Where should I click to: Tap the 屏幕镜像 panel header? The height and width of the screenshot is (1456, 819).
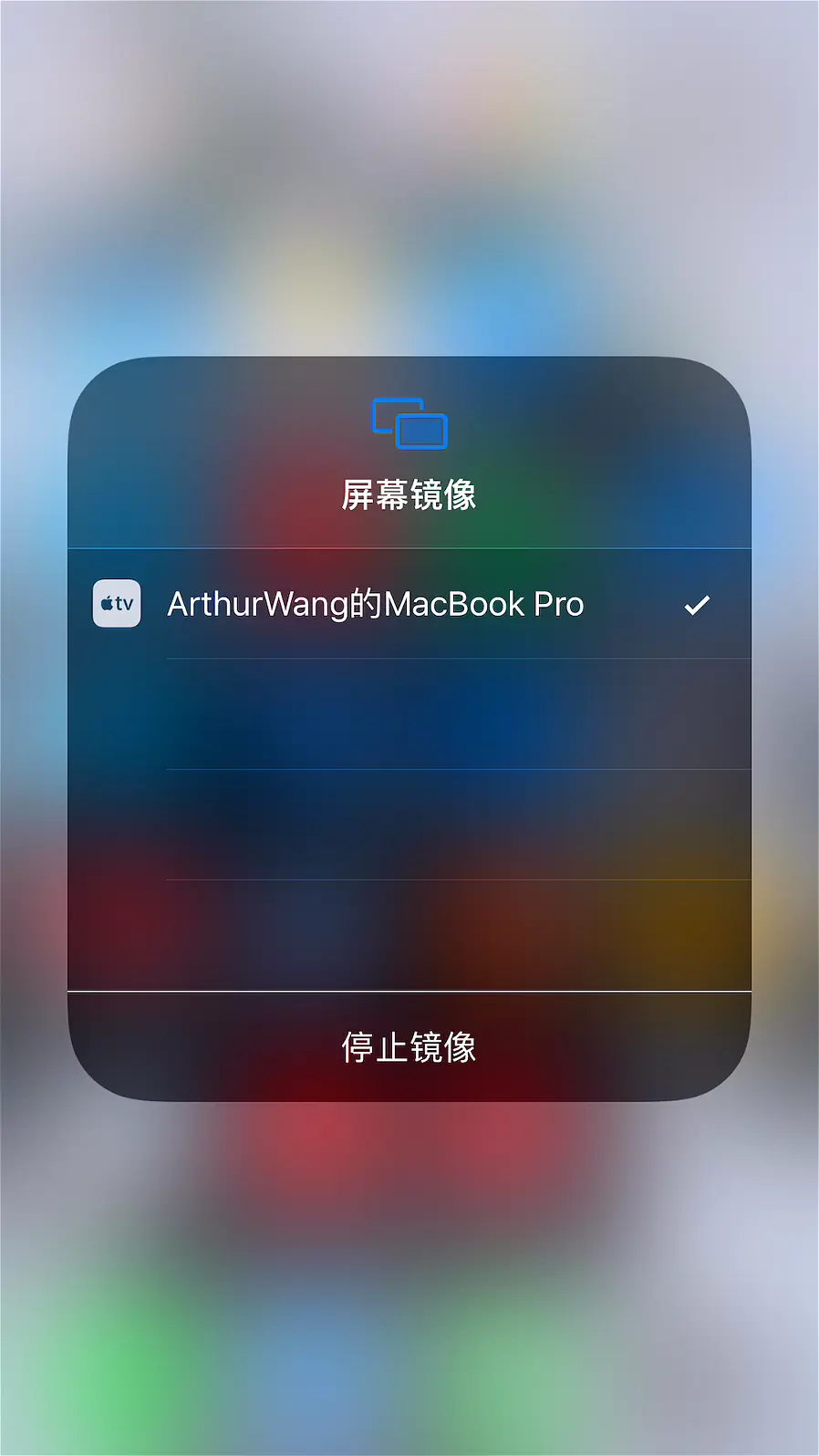[x=409, y=495]
